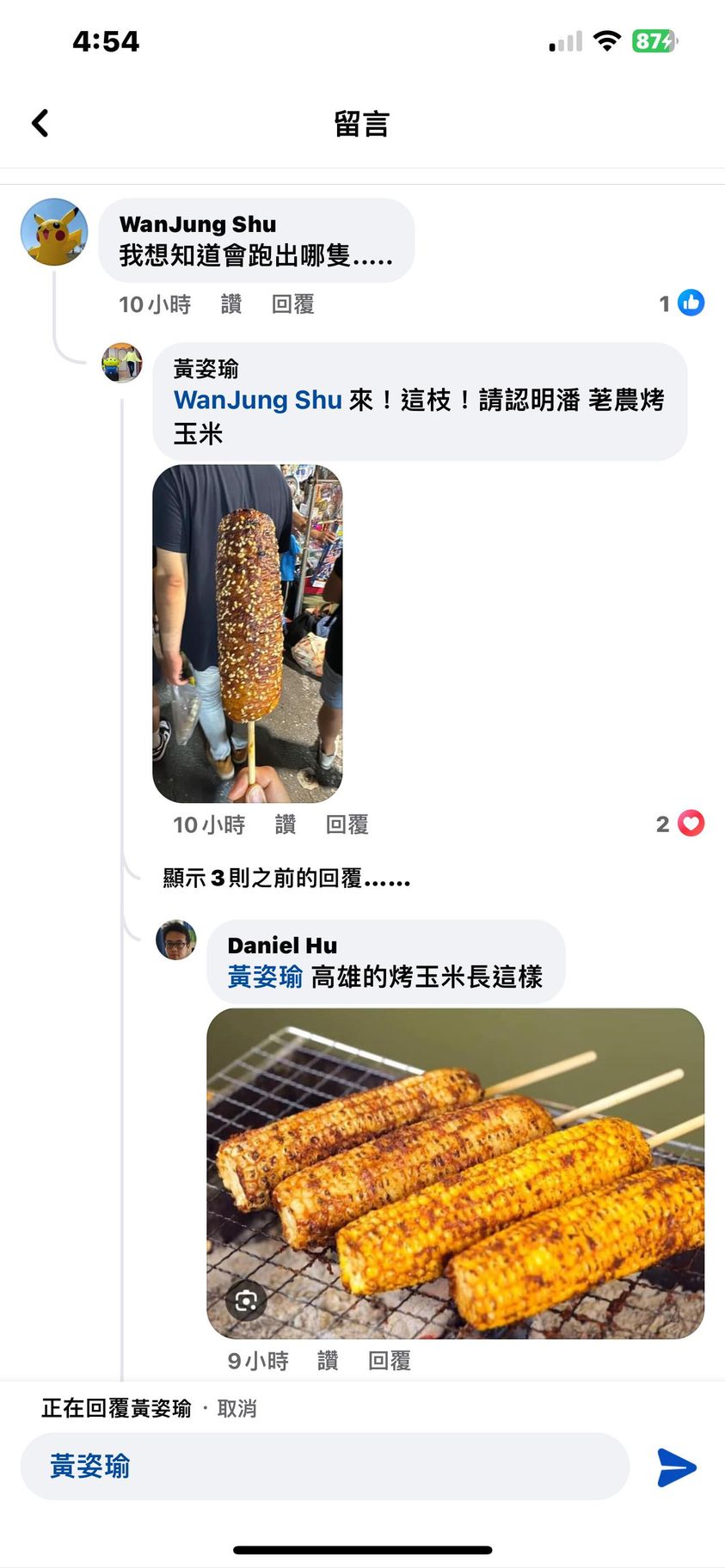Go back from the 留言 comments screen

point(40,123)
